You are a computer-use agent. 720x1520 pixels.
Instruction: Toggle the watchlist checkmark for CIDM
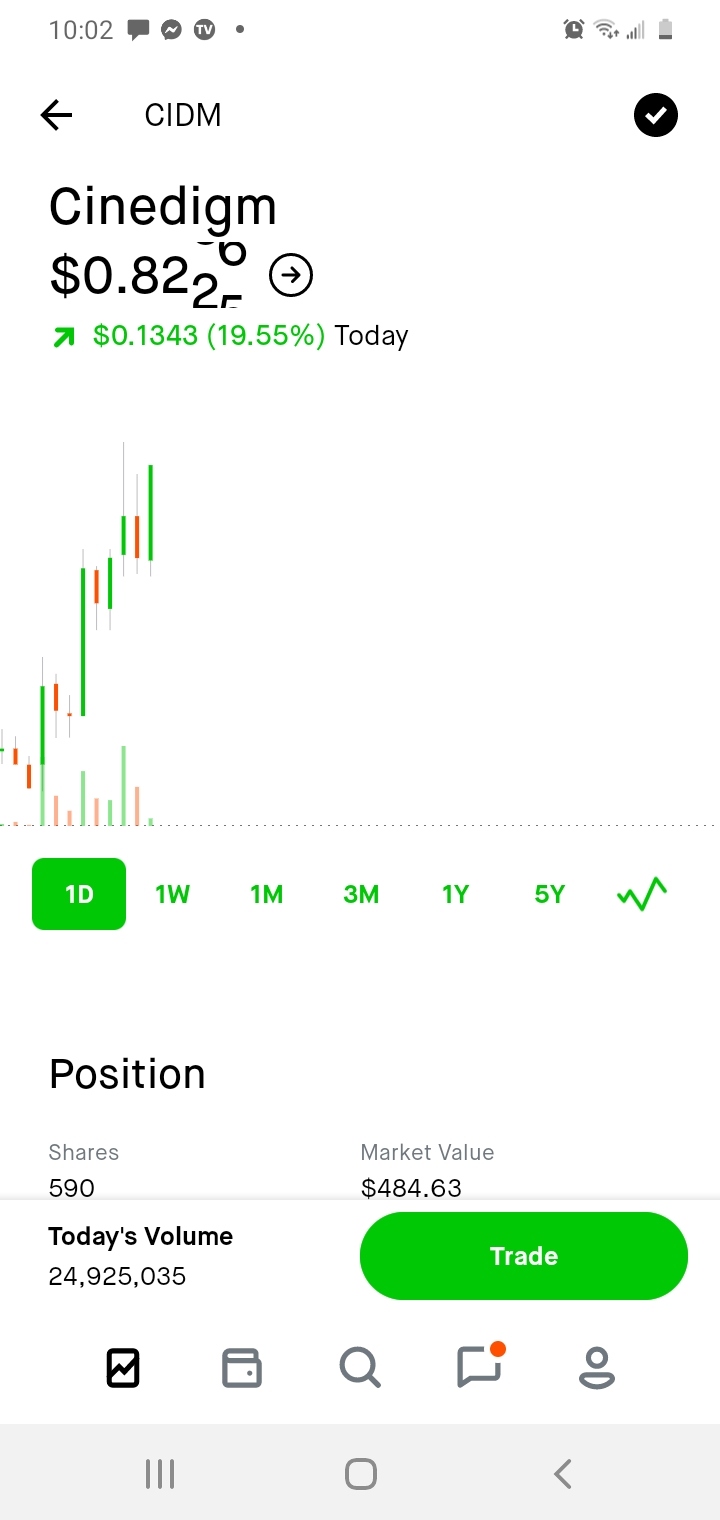click(x=656, y=116)
